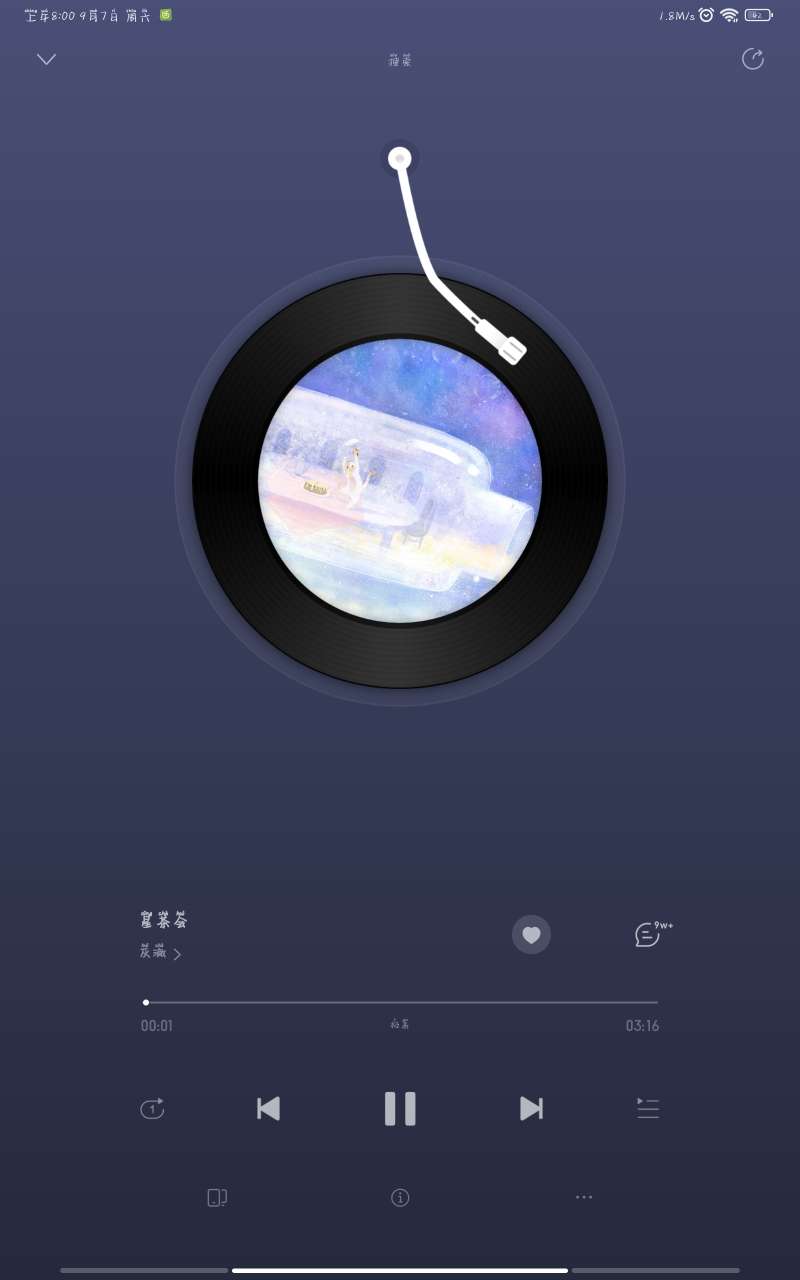The width and height of the screenshot is (800, 1280).
Task: Tap the playback progress bar to seek
Action: (x=400, y=1002)
